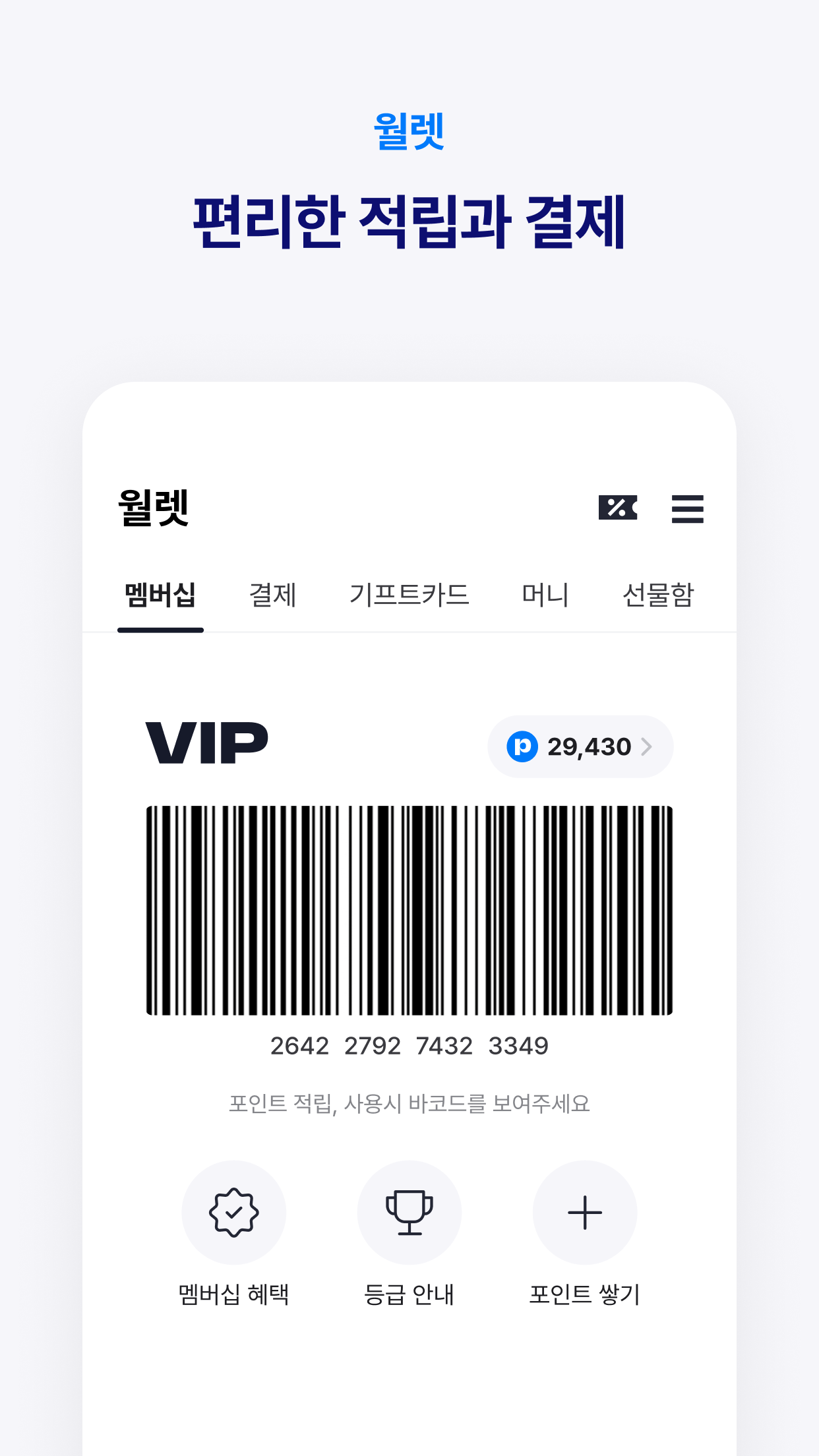
Task: Tap the checkmark badge above 멤버십 혜택
Action: [x=233, y=1212]
